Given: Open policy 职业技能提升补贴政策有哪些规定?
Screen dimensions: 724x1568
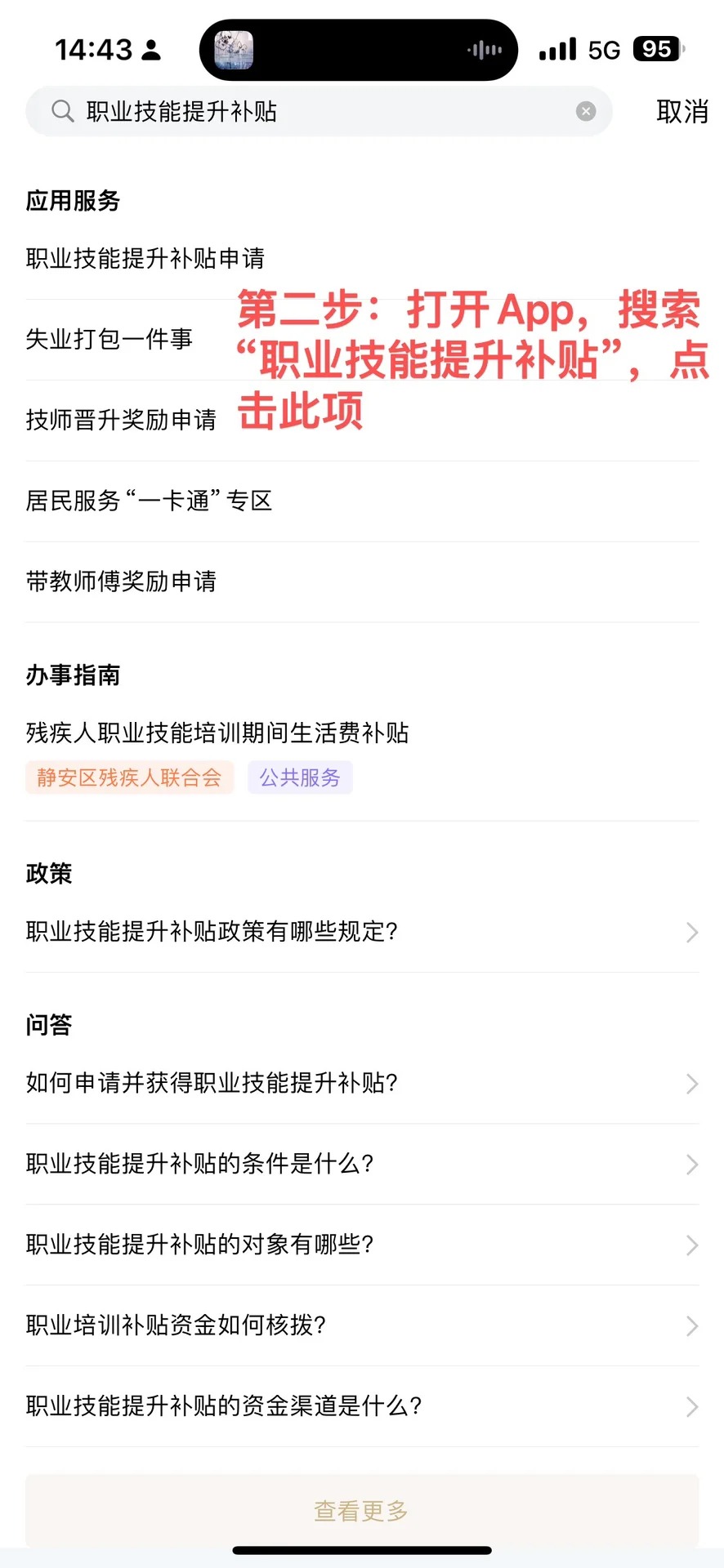Looking at the screenshot, I should [361, 932].
